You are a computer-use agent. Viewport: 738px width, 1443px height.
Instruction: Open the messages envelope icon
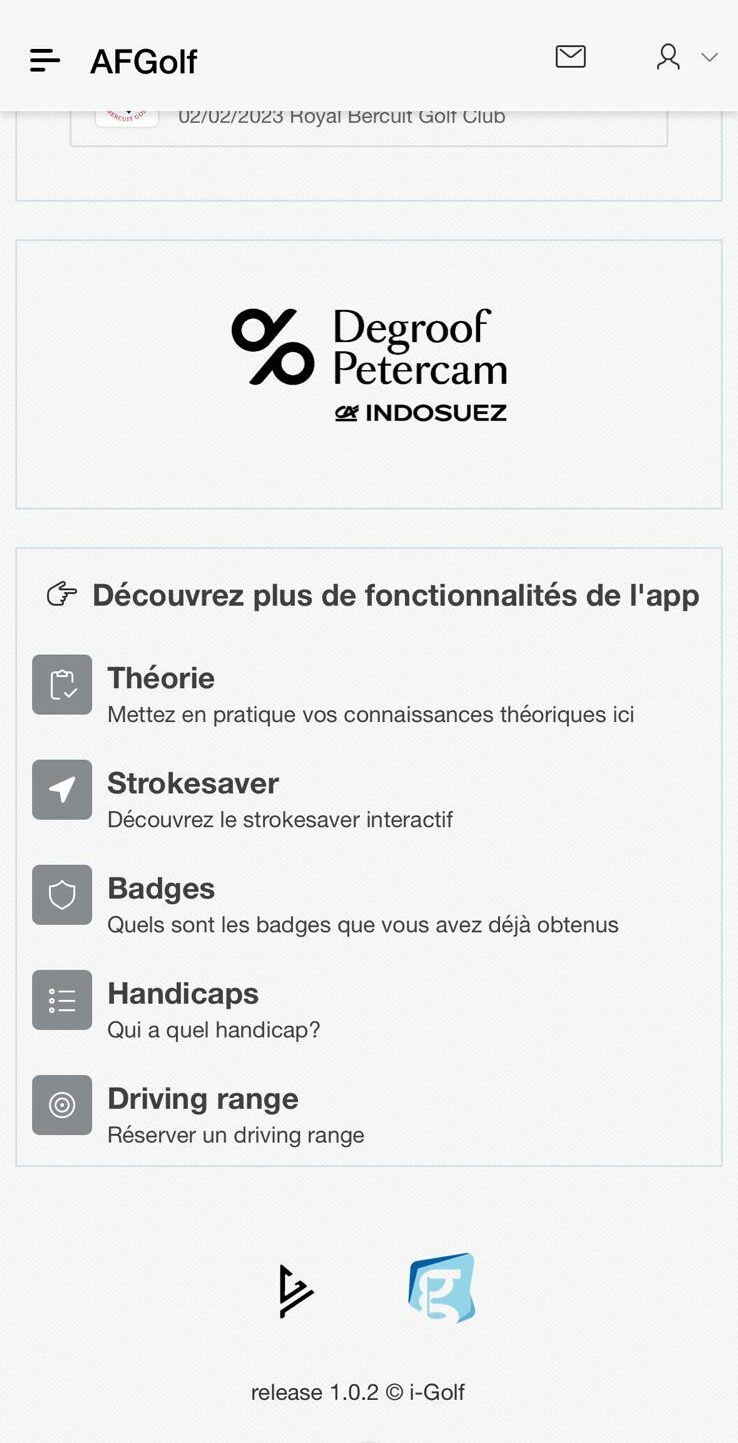tap(570, 57)
